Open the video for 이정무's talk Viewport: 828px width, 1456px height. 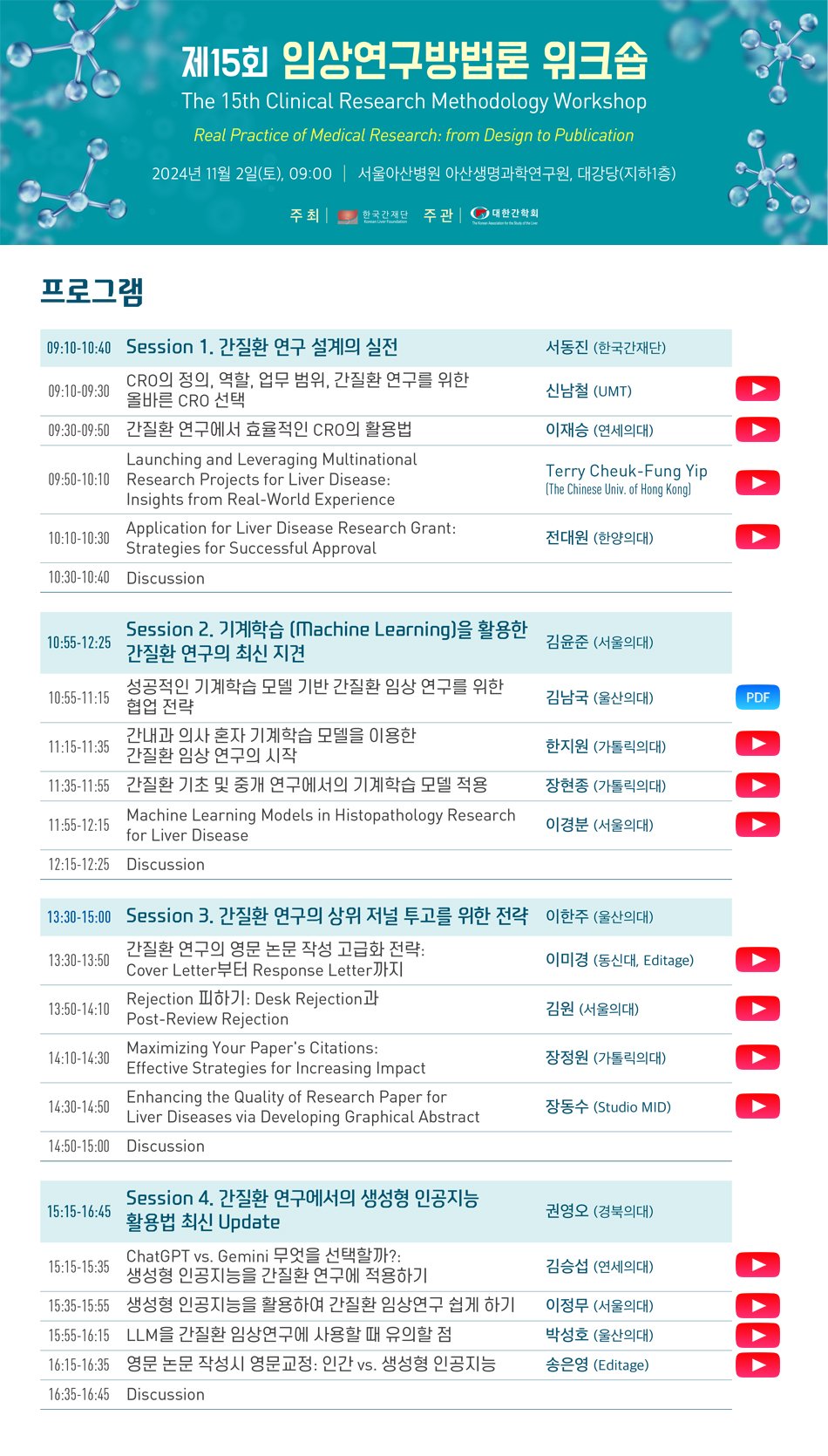[x=757, y=1305]
